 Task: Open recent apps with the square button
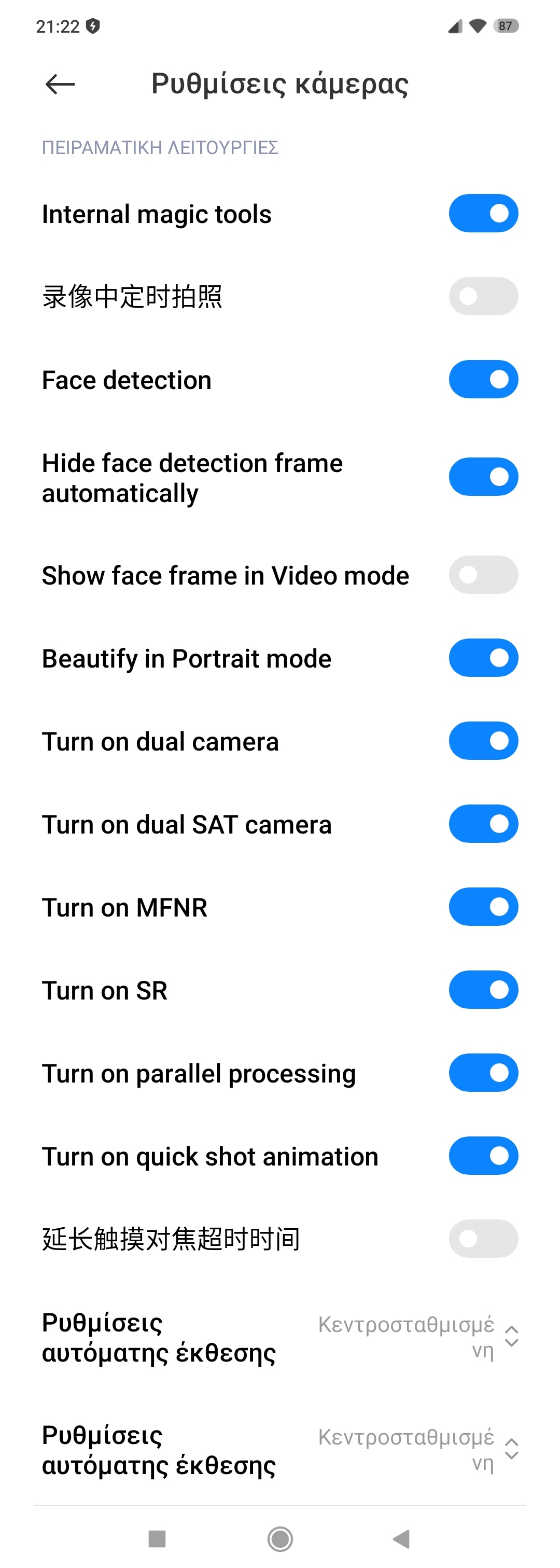[x=157, y=1539]
